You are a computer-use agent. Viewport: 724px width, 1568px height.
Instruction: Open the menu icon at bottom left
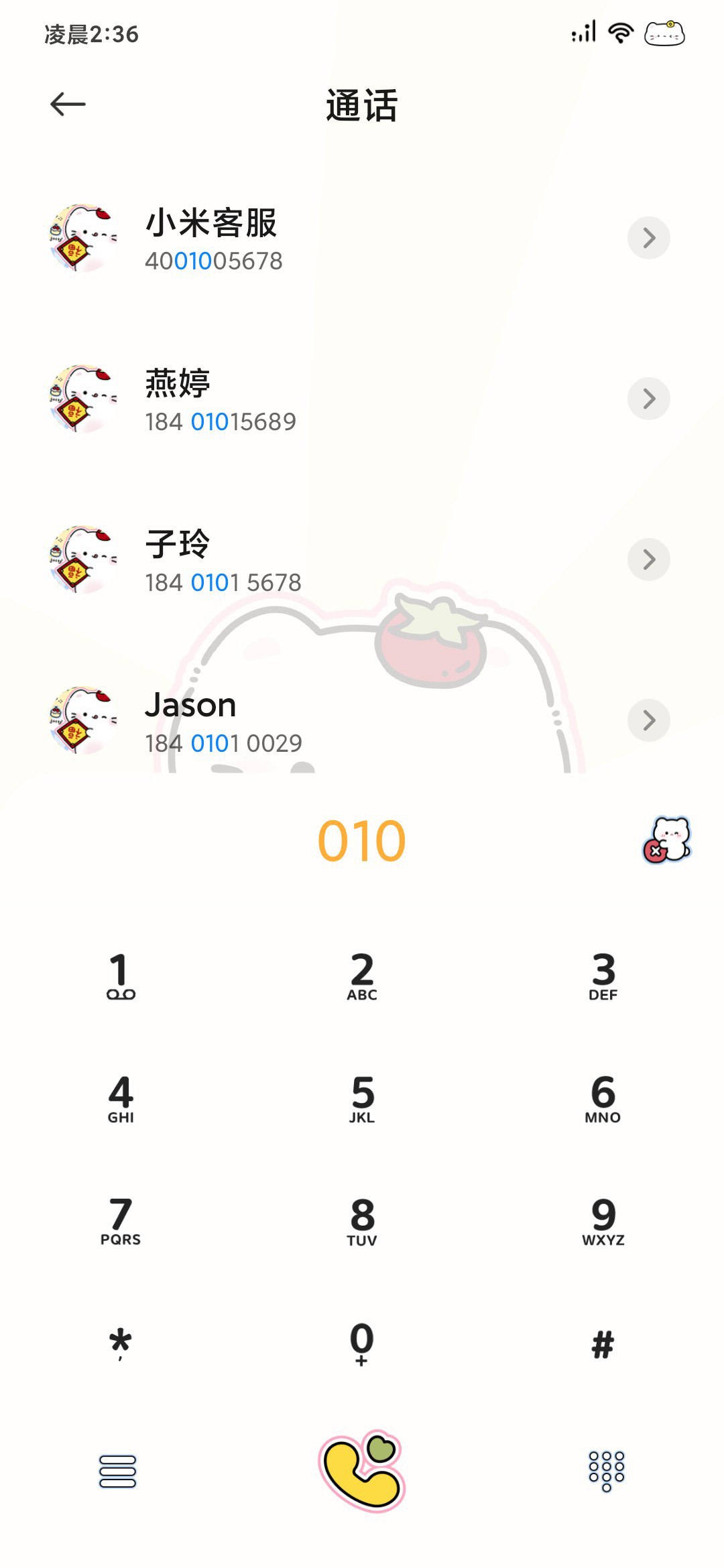[x=118, y=1472]
